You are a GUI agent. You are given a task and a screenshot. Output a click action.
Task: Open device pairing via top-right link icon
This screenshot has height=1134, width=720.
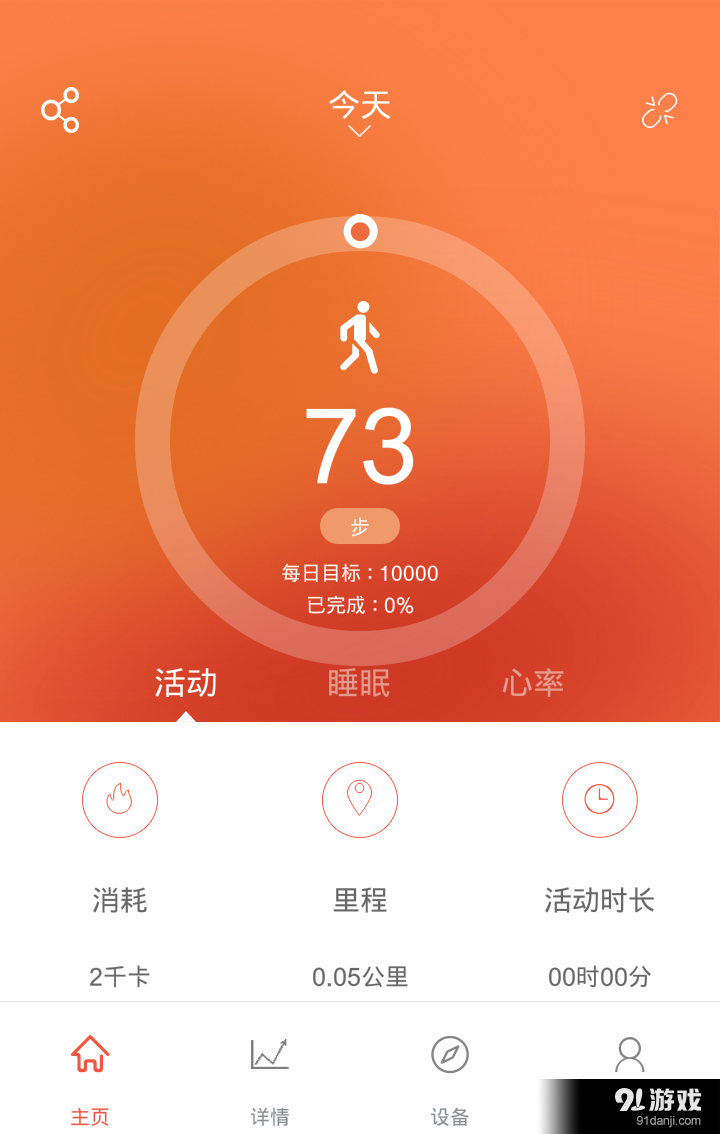(x=657, y=110)
